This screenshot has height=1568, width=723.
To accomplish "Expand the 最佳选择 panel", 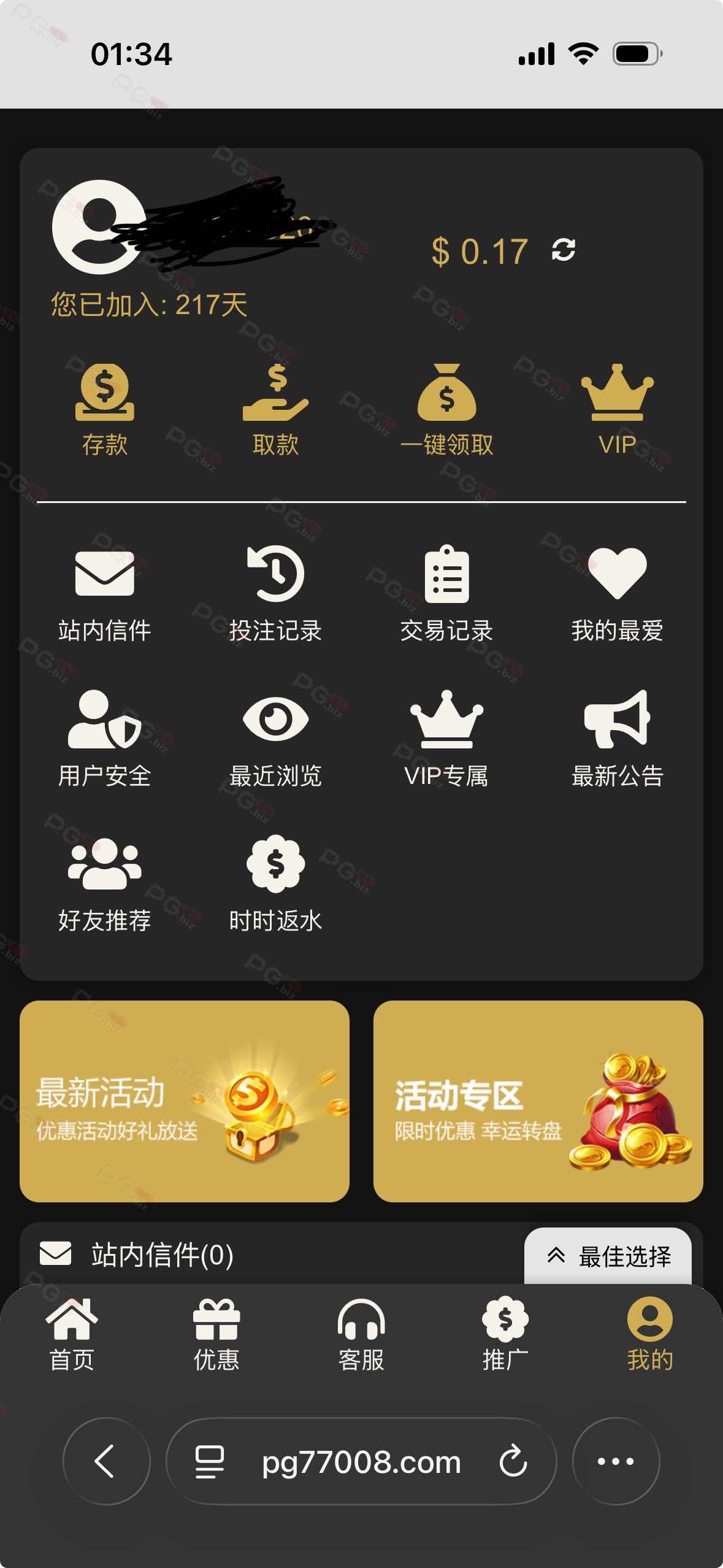I will (x=608, y=1256).
